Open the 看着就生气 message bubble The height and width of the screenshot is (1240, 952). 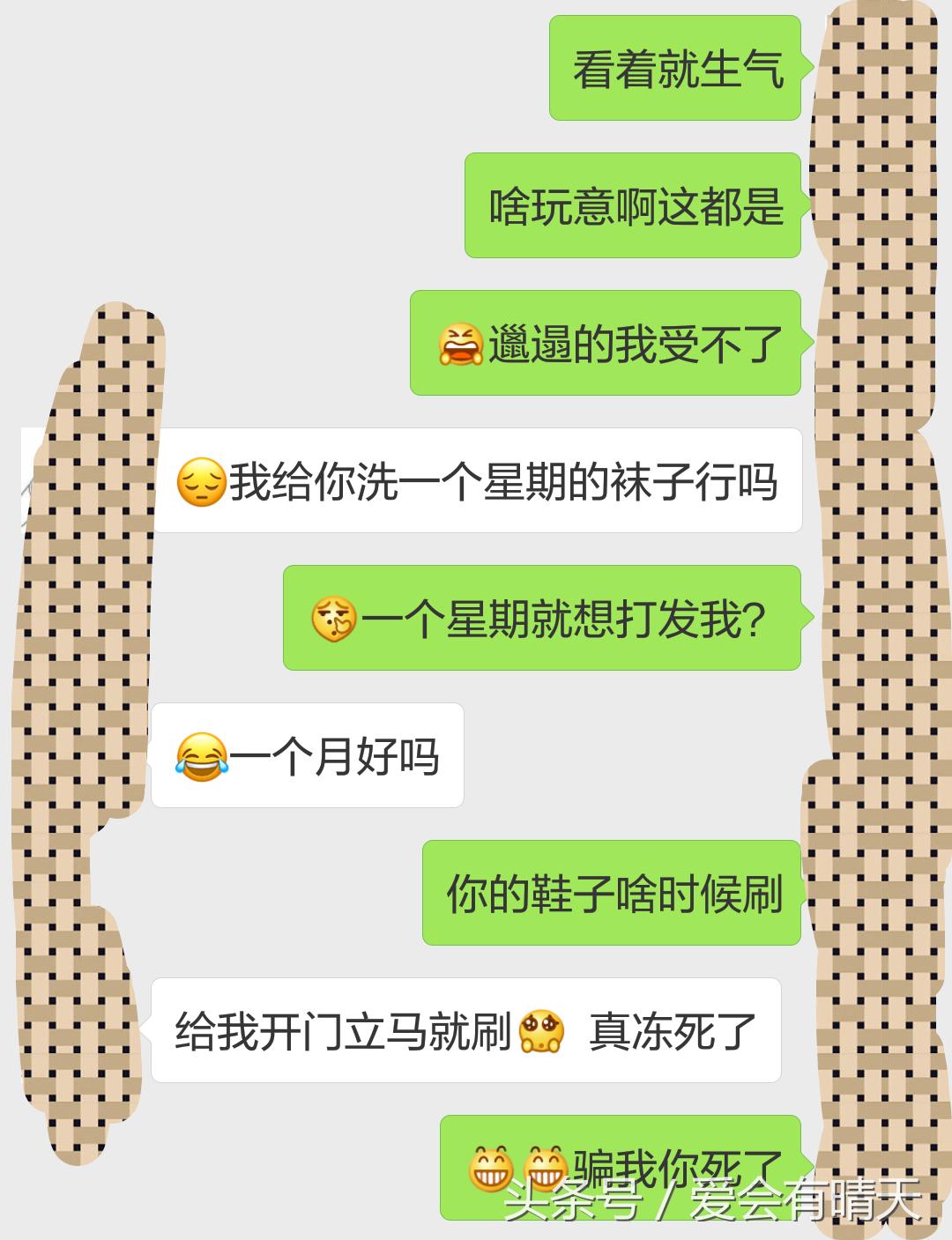tap(677, 71)
